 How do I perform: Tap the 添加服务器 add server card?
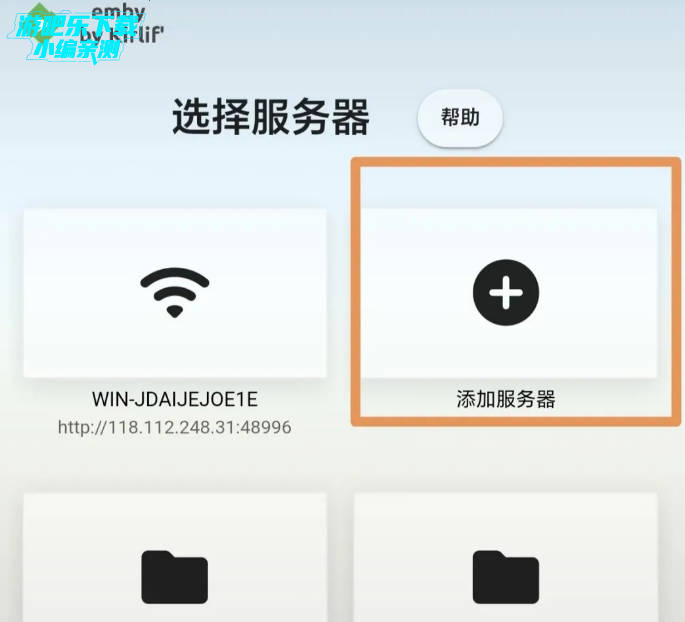click(x=506, y=294)
